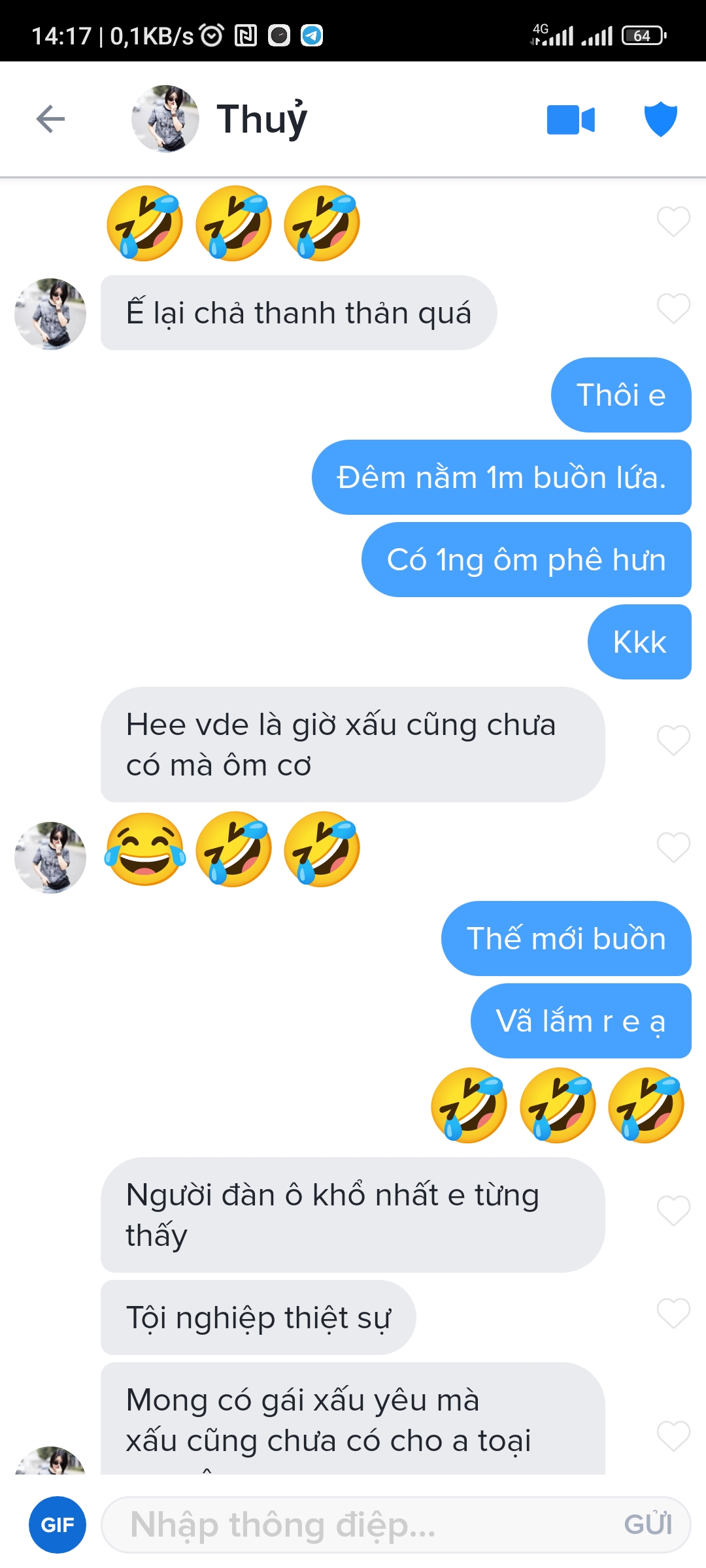Open the blue safety shield

(x=660, y=119)
